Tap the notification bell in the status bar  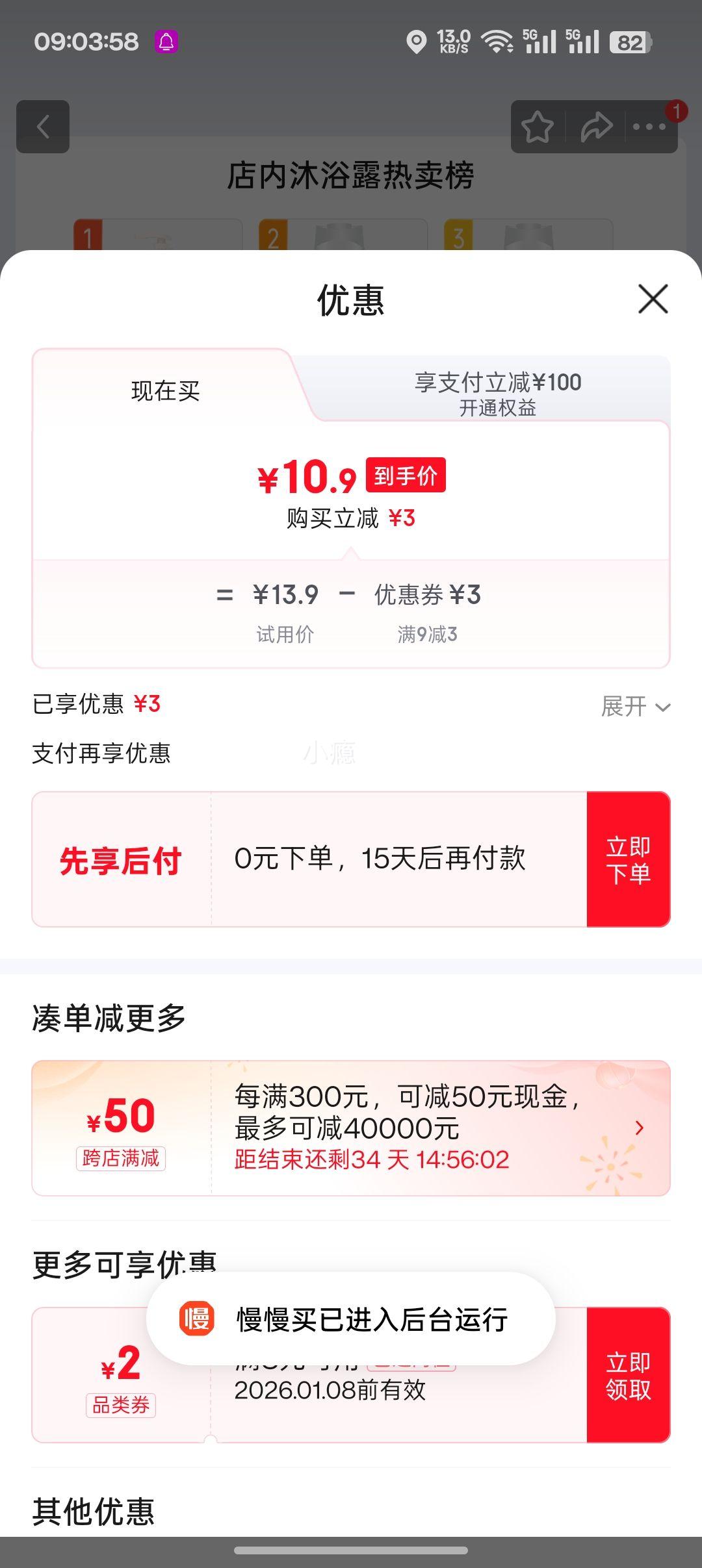[168, 41]
